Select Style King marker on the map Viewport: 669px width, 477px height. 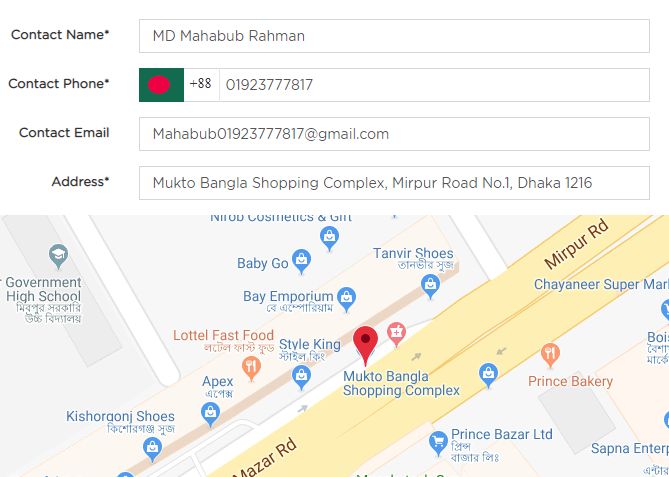(301, 376)
